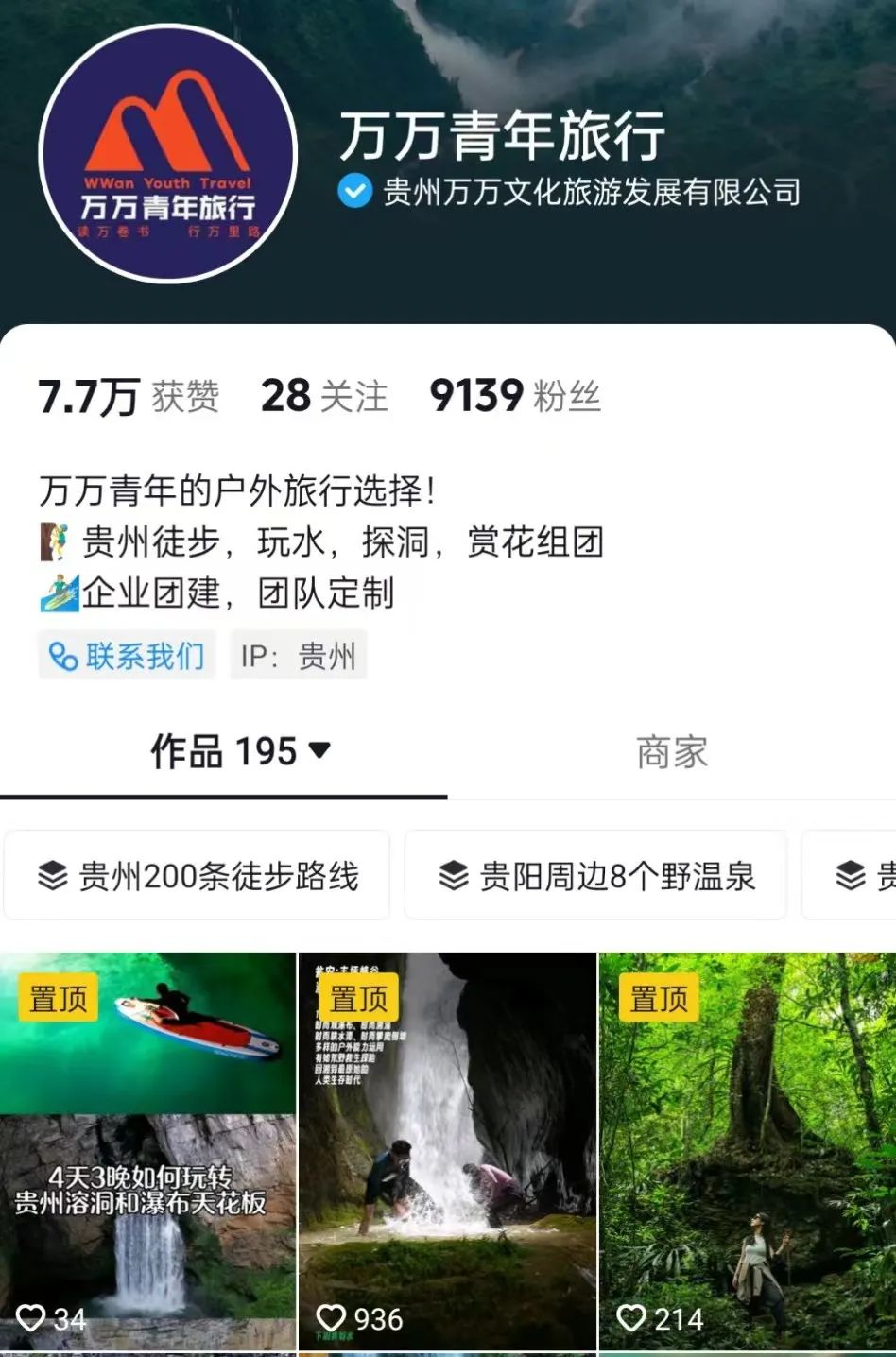Open the pinned waterfall video with 936 likes
Viewport: 896px width, 1357px height.
tap(447, 1151)
